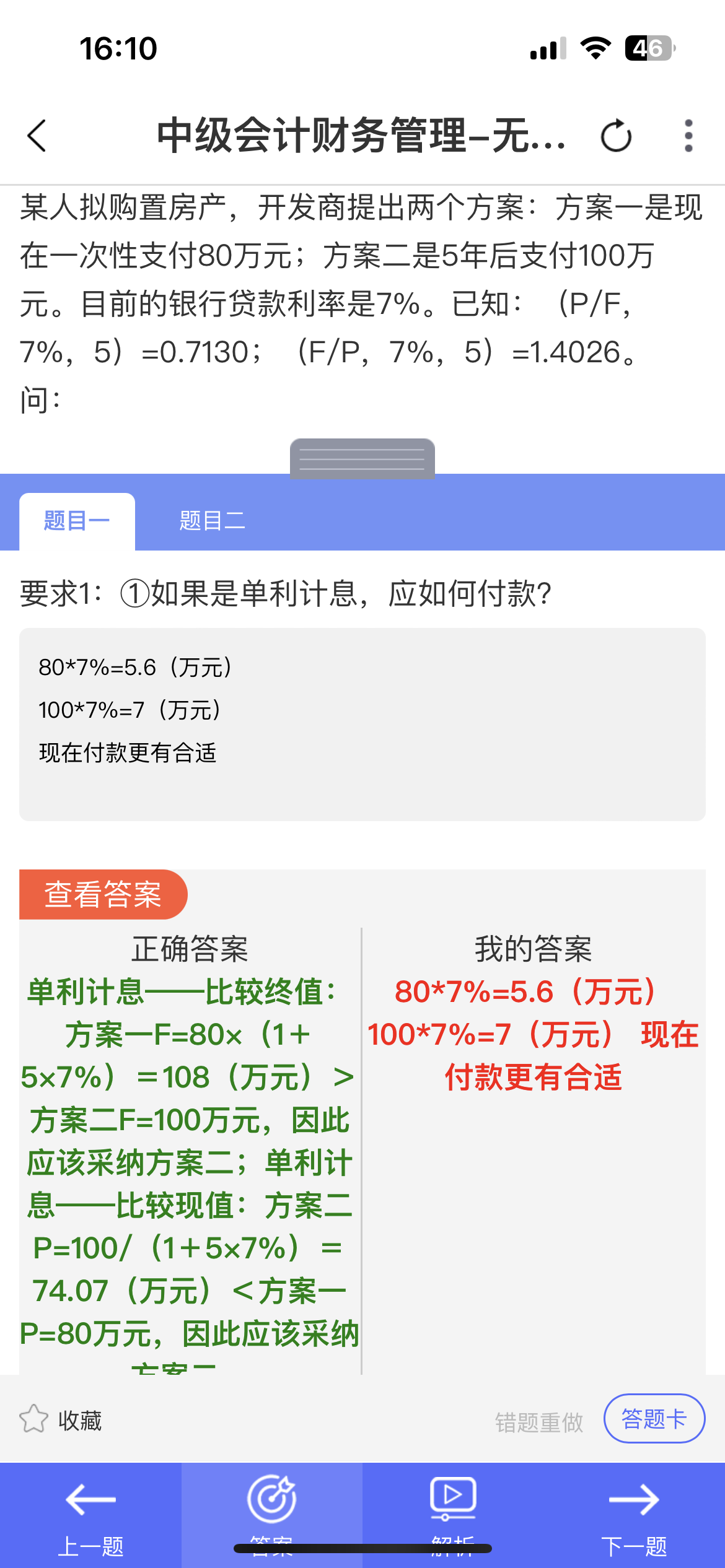
Task: Tap 错题重做 to redo wrong questions
Action: (538, 1422)
